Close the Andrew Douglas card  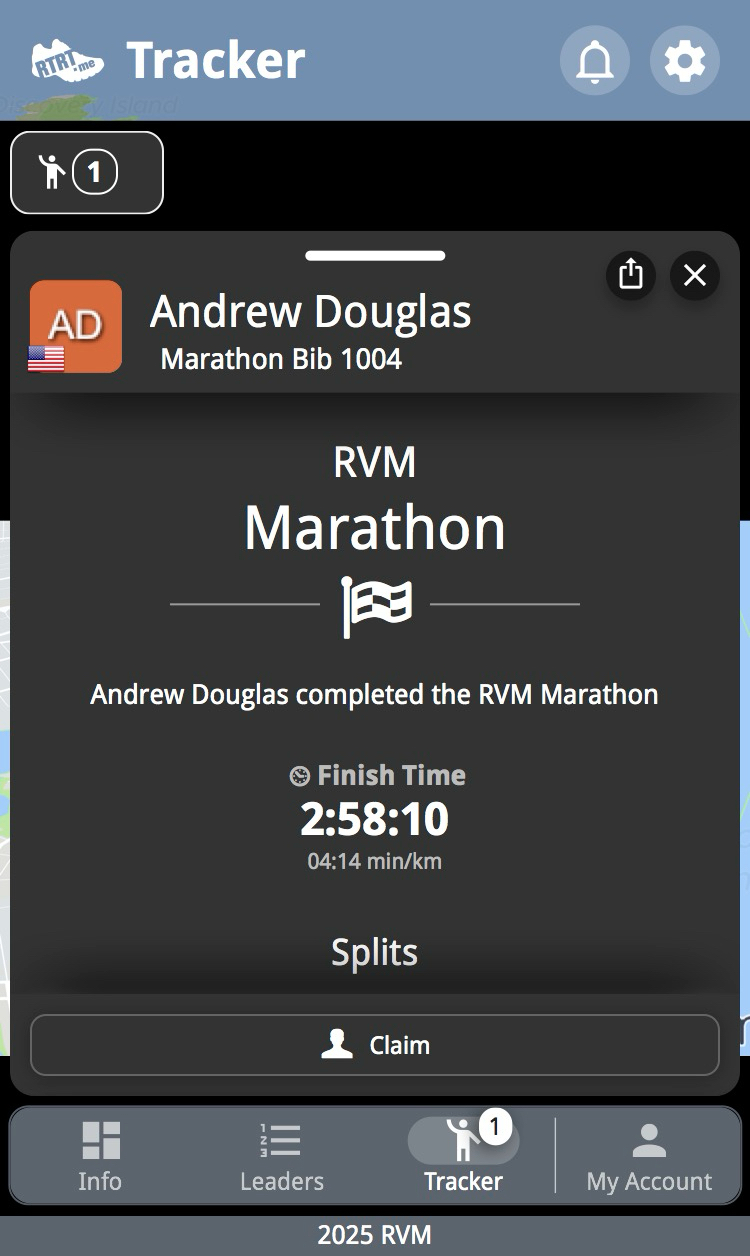point(695,274)
